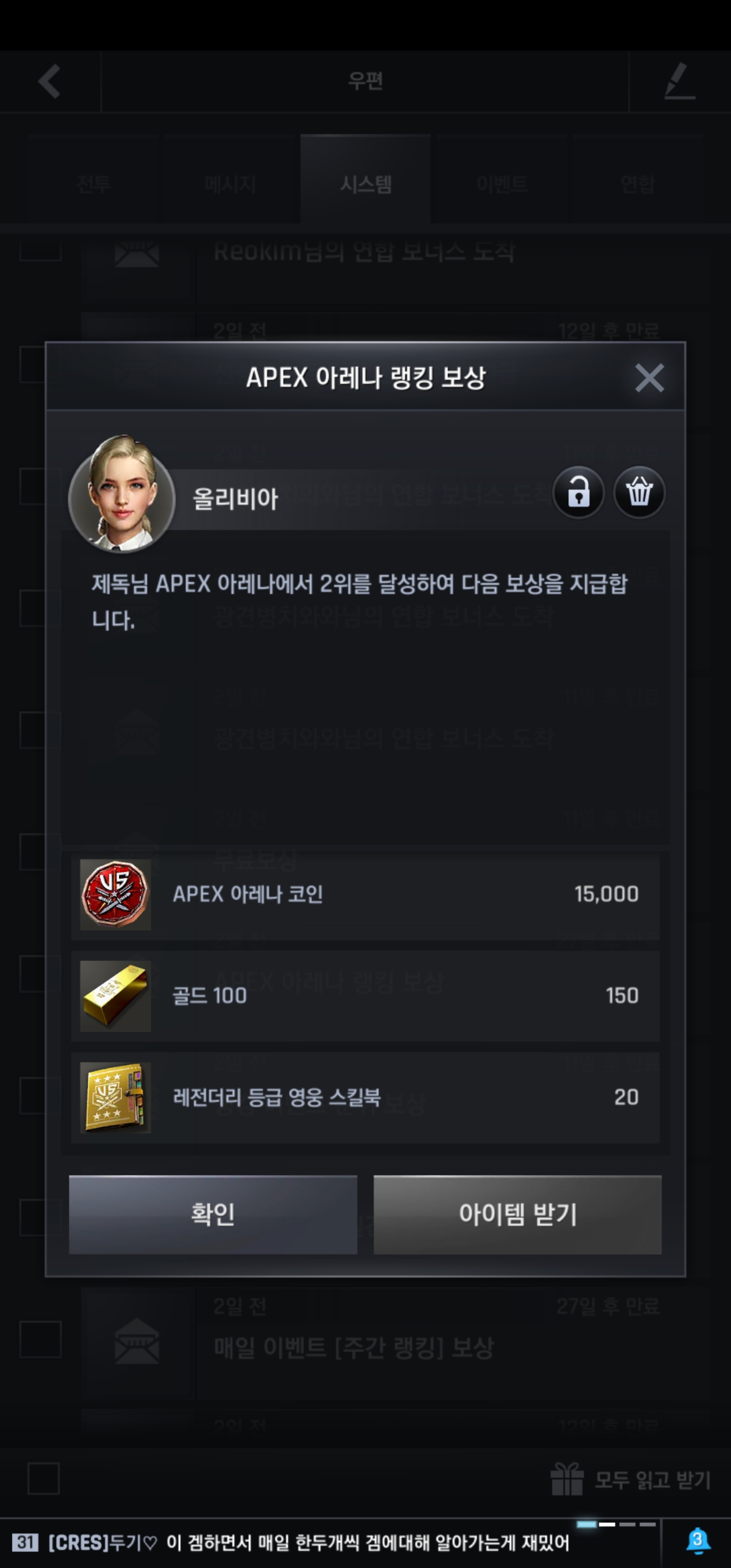The width and height of the screenshot is (731, 1568).
Task: Open the chat notification bell
Action: [697, 1541]
